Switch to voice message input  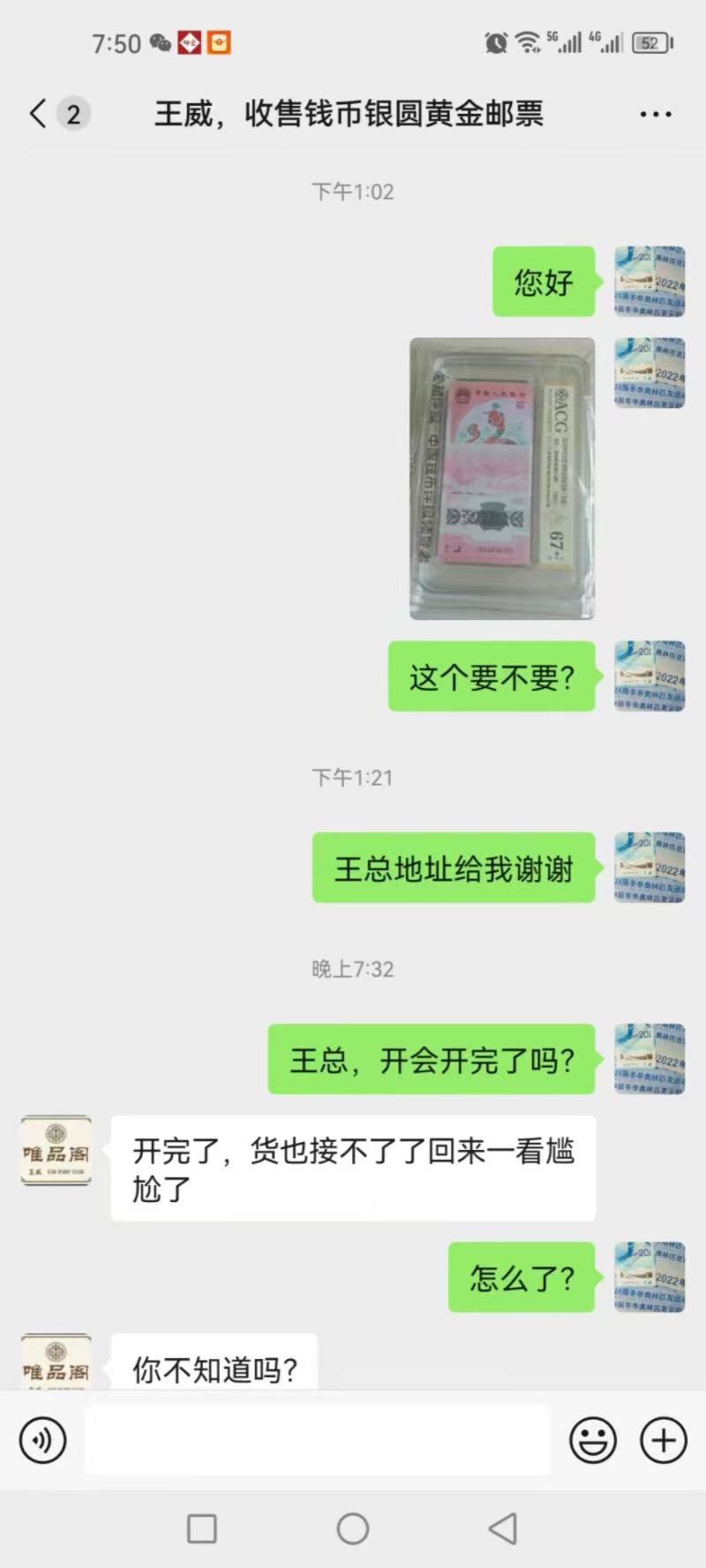pyautogui.click(x=42, y=1440)
